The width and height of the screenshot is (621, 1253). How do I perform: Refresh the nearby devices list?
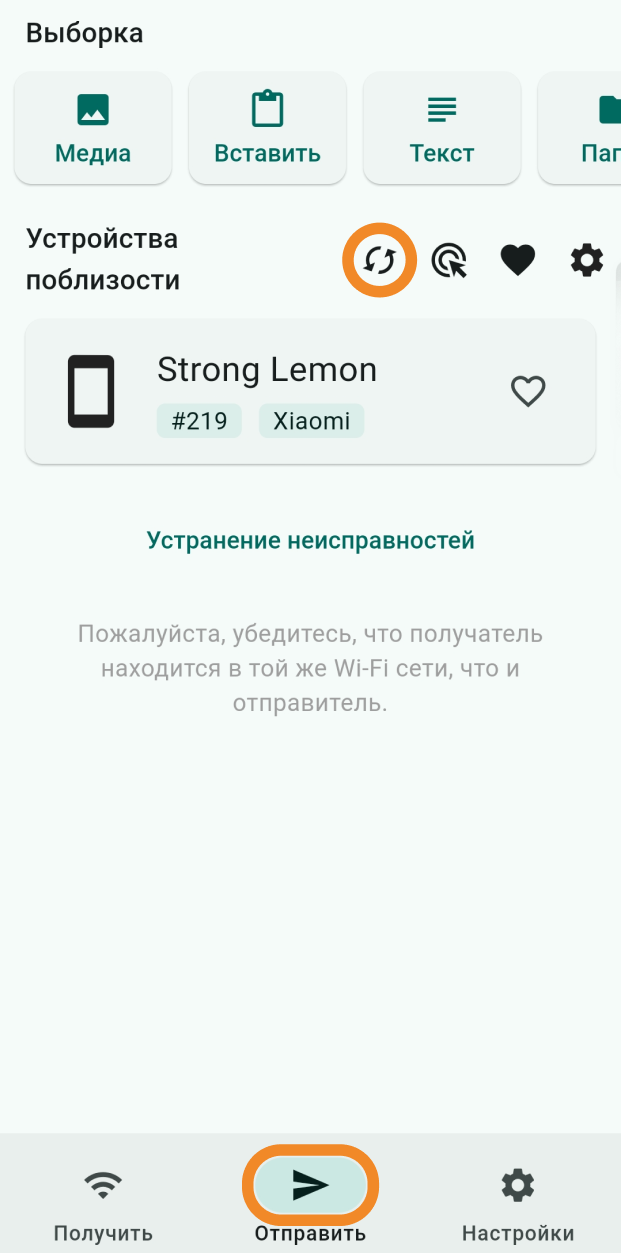(379, 261)
